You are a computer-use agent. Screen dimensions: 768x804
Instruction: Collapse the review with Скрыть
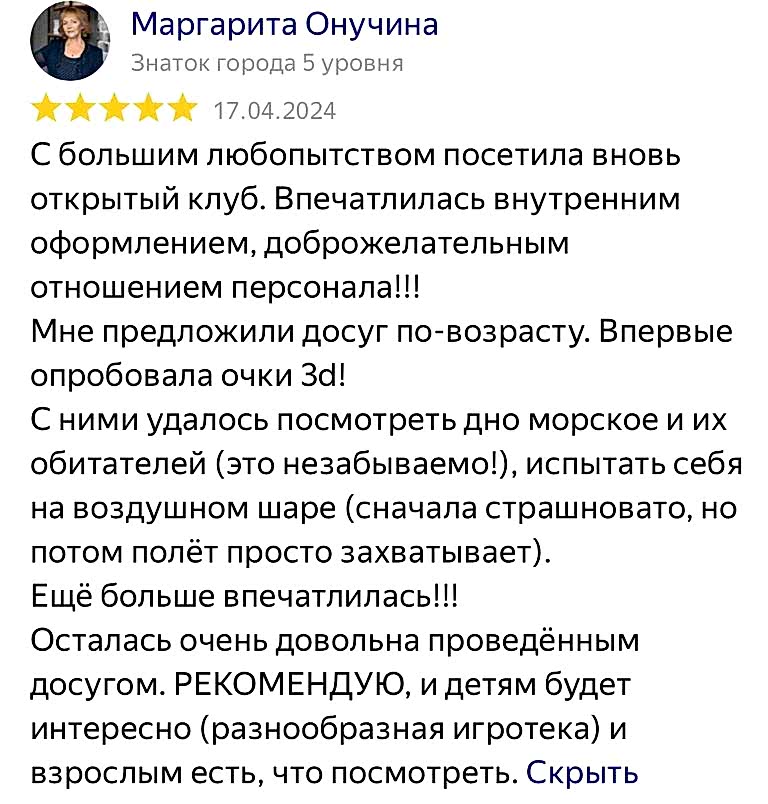coord(581,772)
